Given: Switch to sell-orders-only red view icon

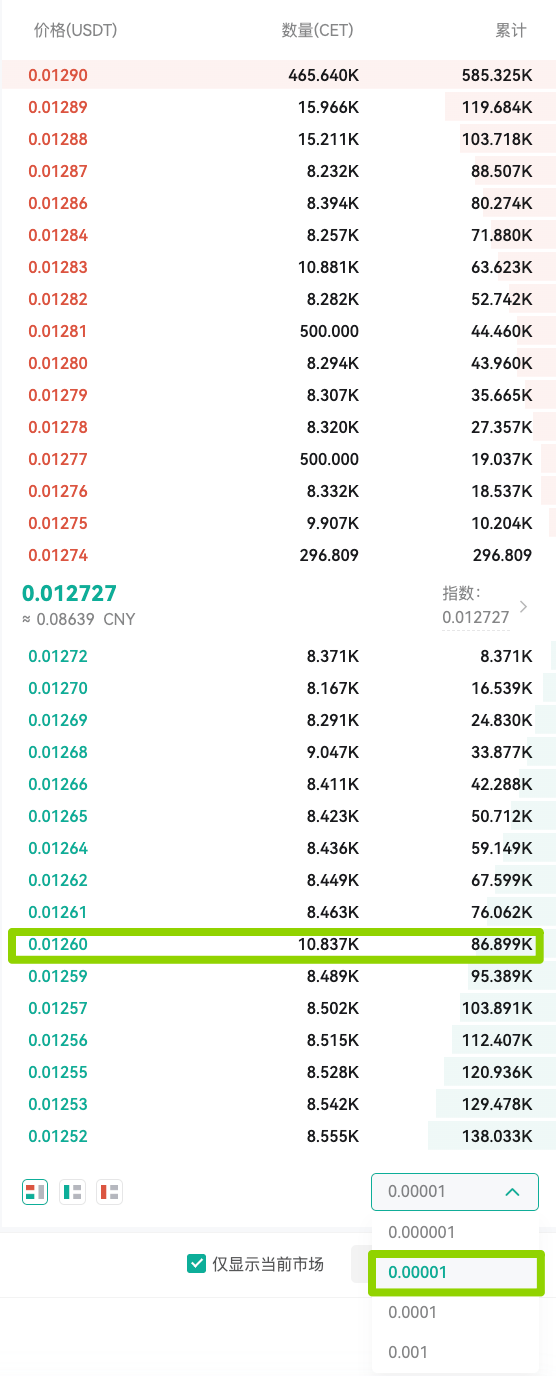Looking at the screenshot, I should [109, 1191].
